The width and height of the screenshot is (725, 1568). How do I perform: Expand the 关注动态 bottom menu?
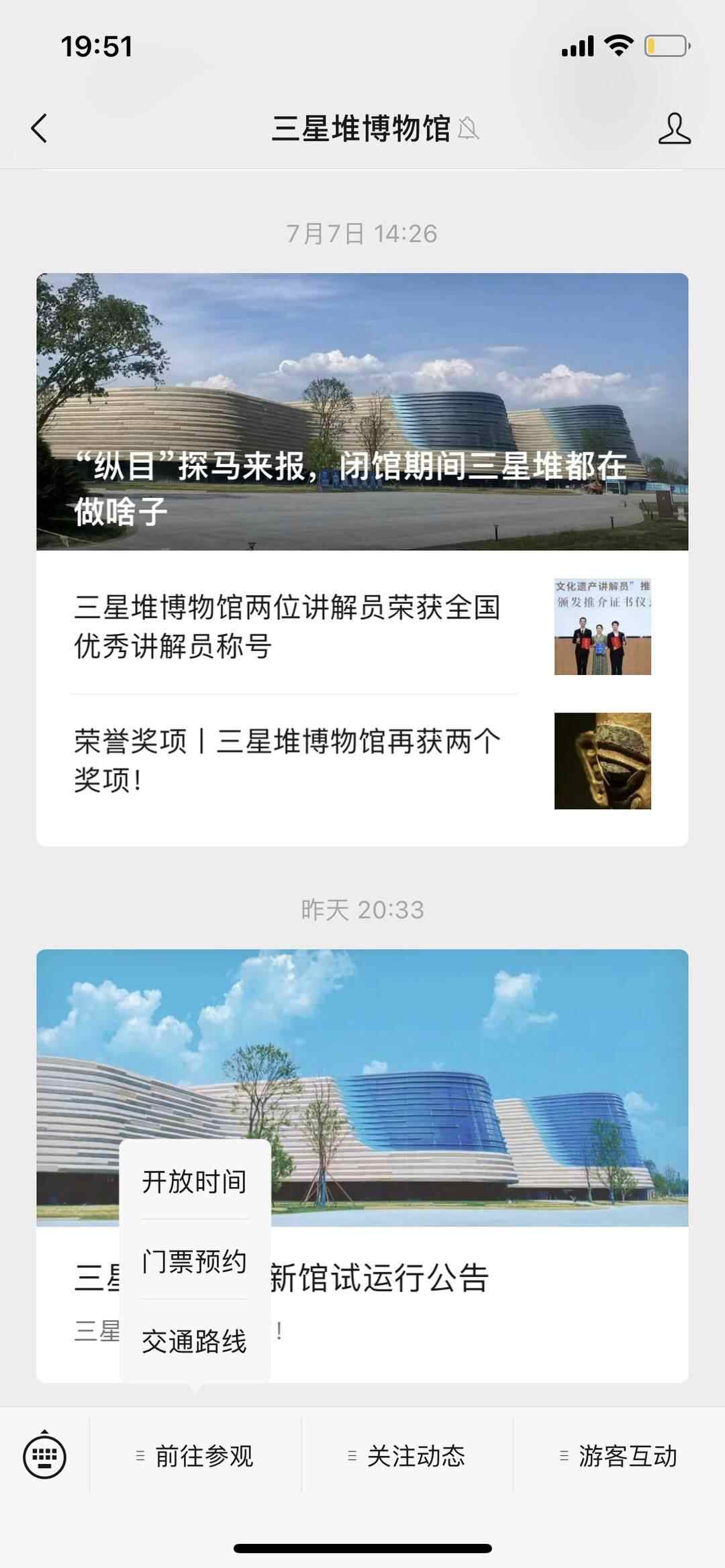[x=407, y=1456]
